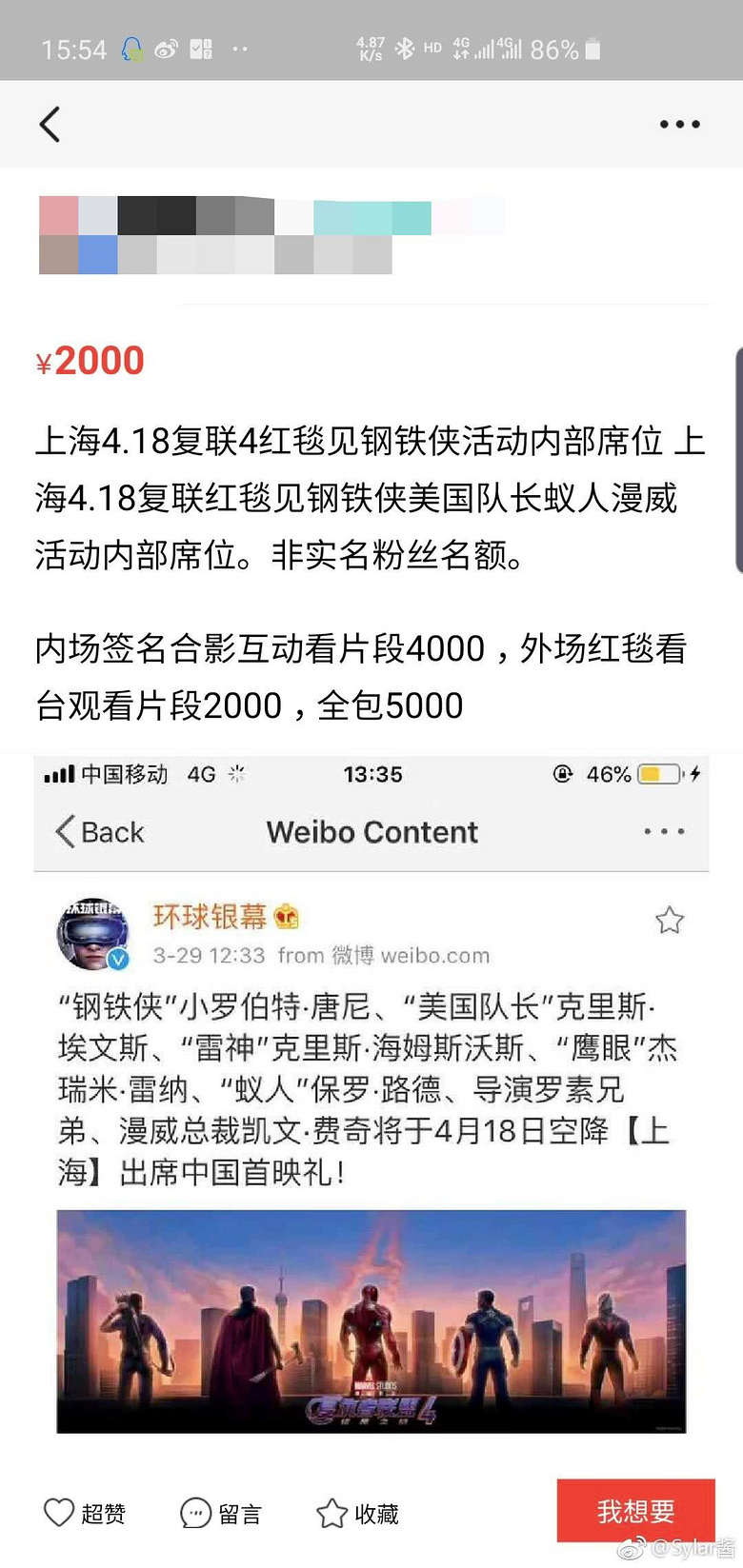Open the three-dot overflow icon at top right
Screen dimensions: 743x1568
click(x=680, y=124)
